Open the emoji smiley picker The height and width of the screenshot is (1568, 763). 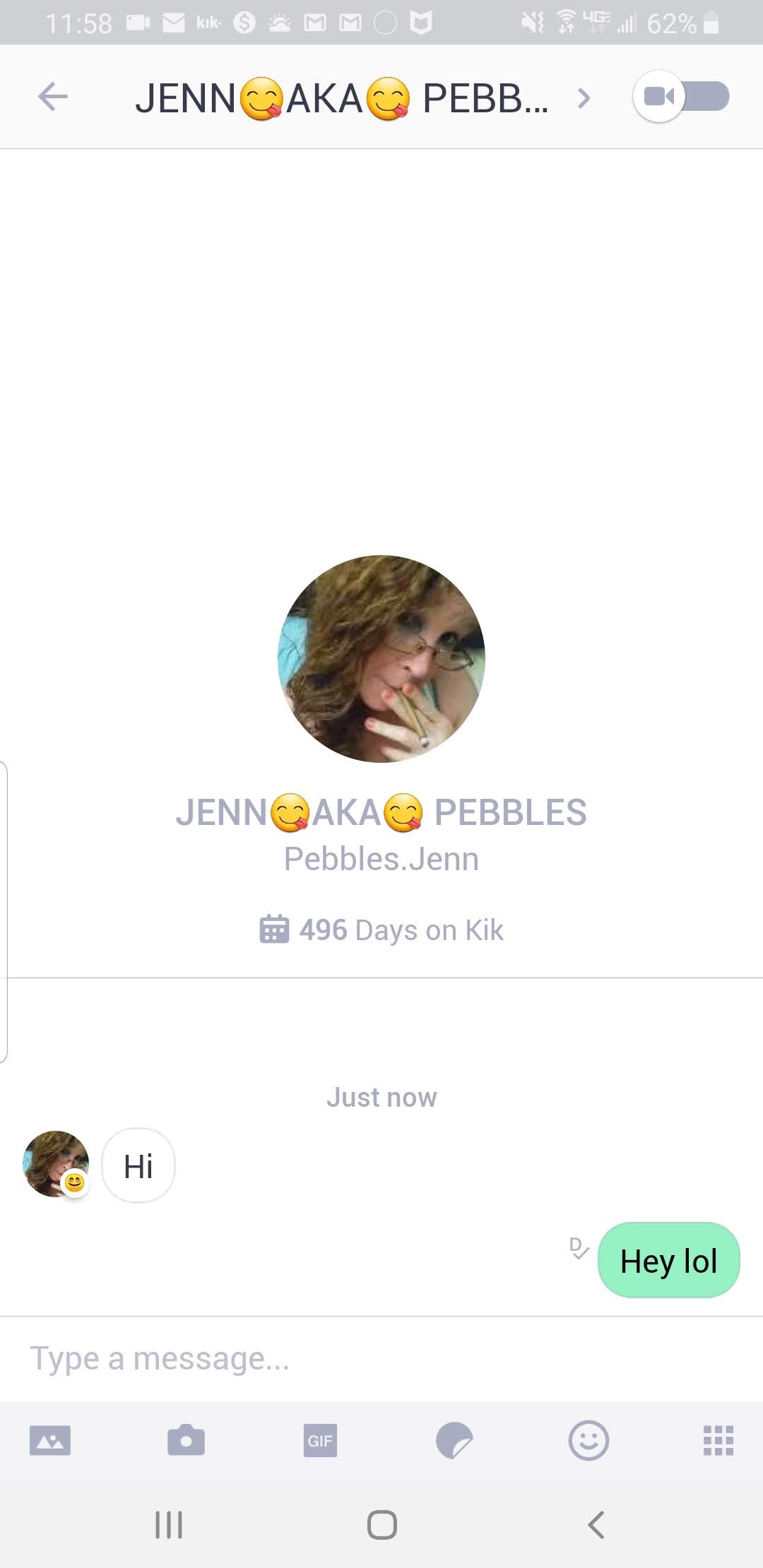coord(588,1440)
